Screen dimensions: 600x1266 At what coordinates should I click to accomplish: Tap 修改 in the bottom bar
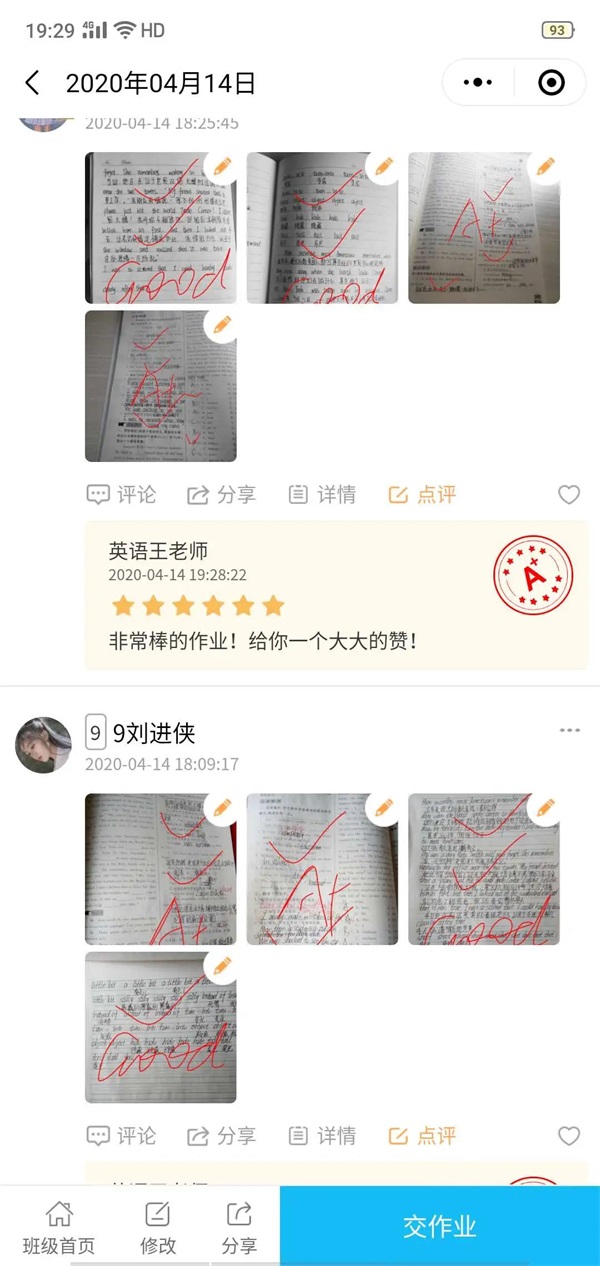click(158, 1228)
